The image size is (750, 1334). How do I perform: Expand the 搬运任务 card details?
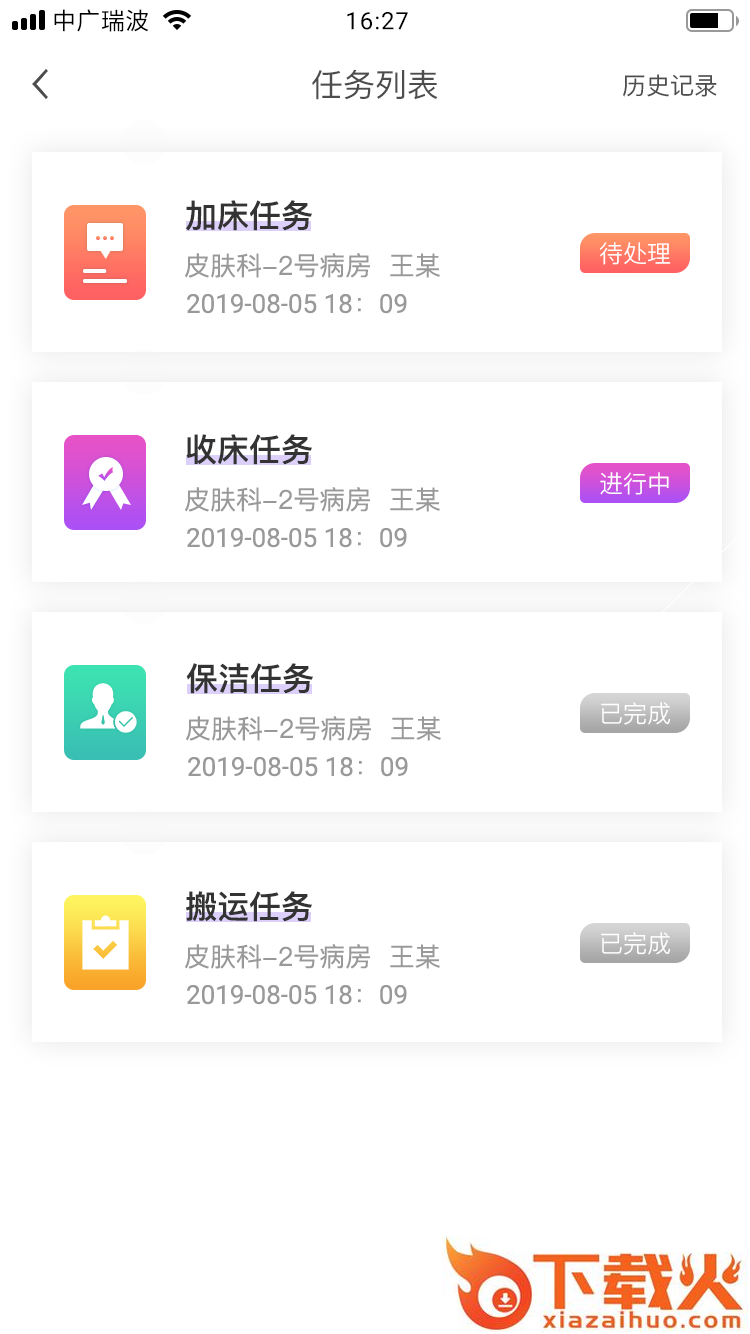[375, 942]
